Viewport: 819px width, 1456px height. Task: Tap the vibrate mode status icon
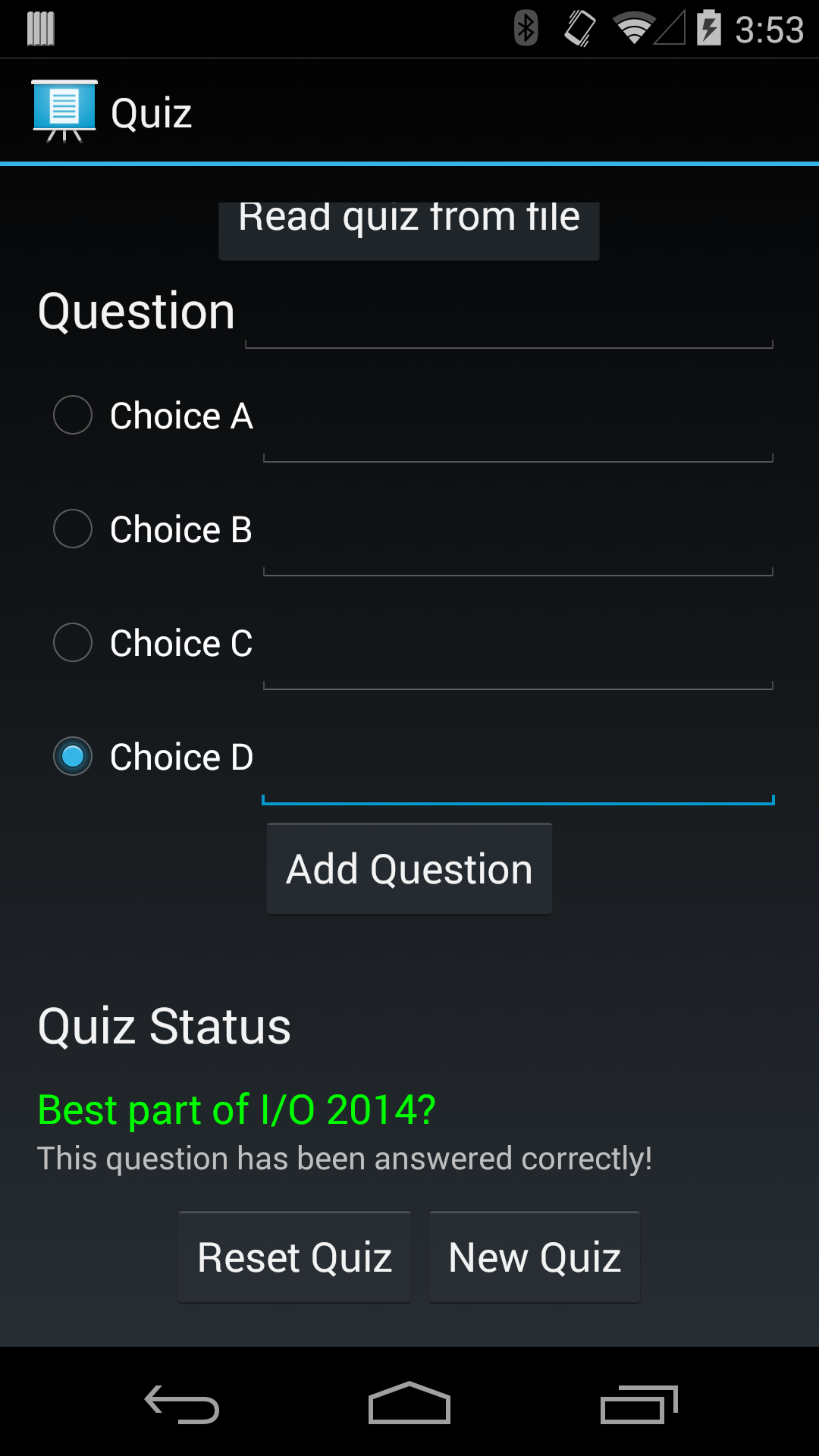pyautogui.click(x=578, y=27)
